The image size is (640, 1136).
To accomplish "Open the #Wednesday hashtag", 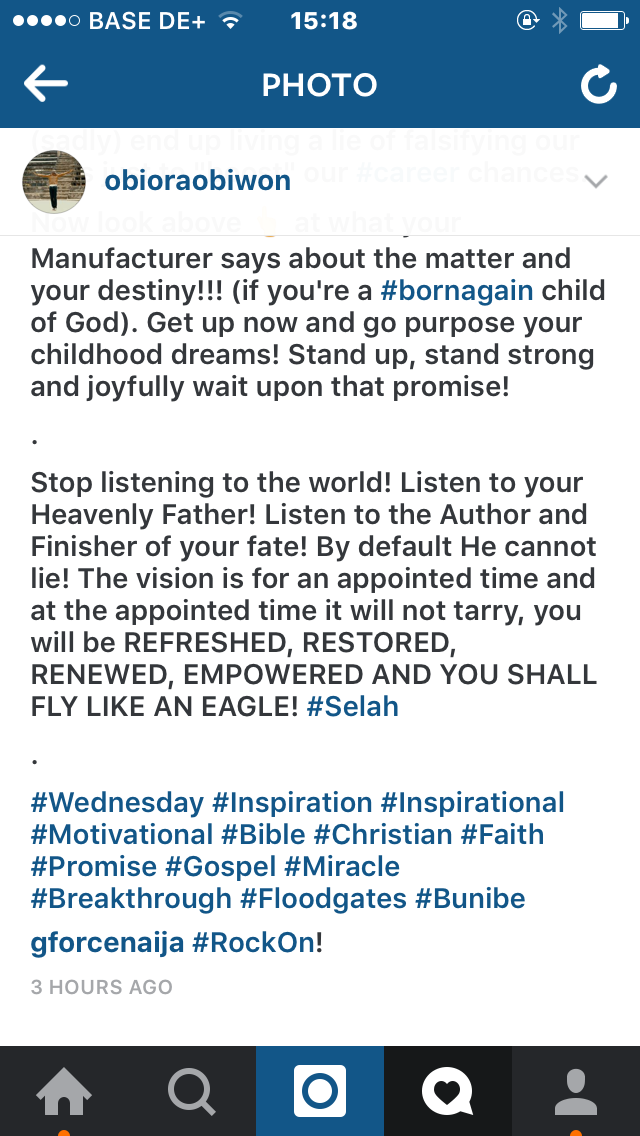I will click(118, 802).
